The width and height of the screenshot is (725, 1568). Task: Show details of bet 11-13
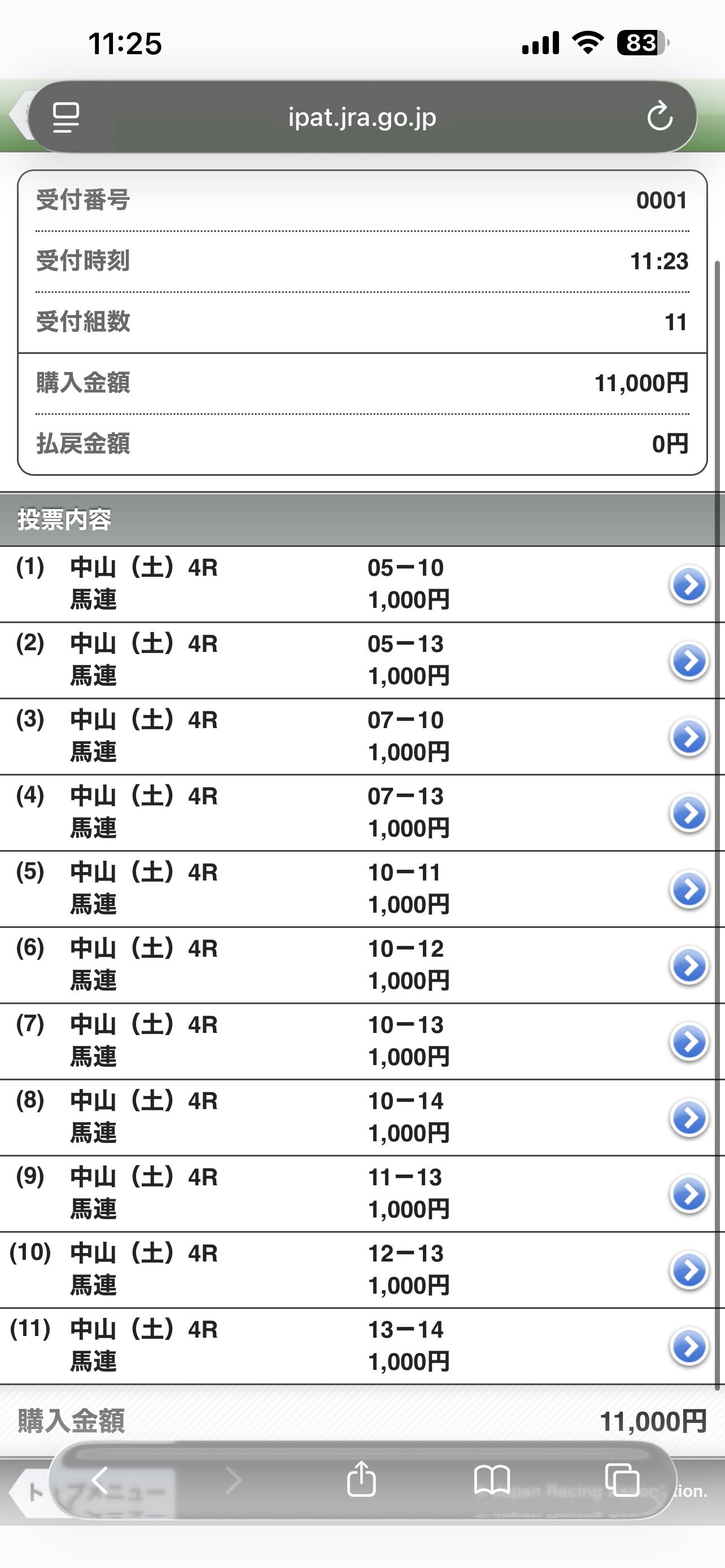point(688,1194)
